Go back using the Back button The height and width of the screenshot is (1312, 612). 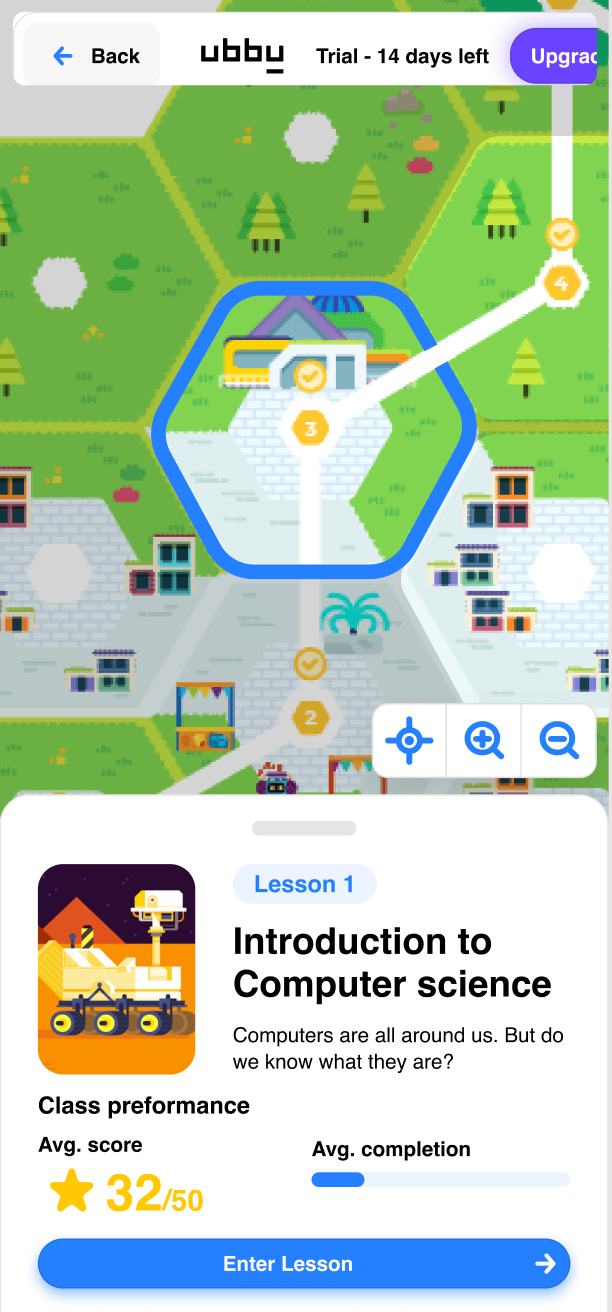(92, 56)
